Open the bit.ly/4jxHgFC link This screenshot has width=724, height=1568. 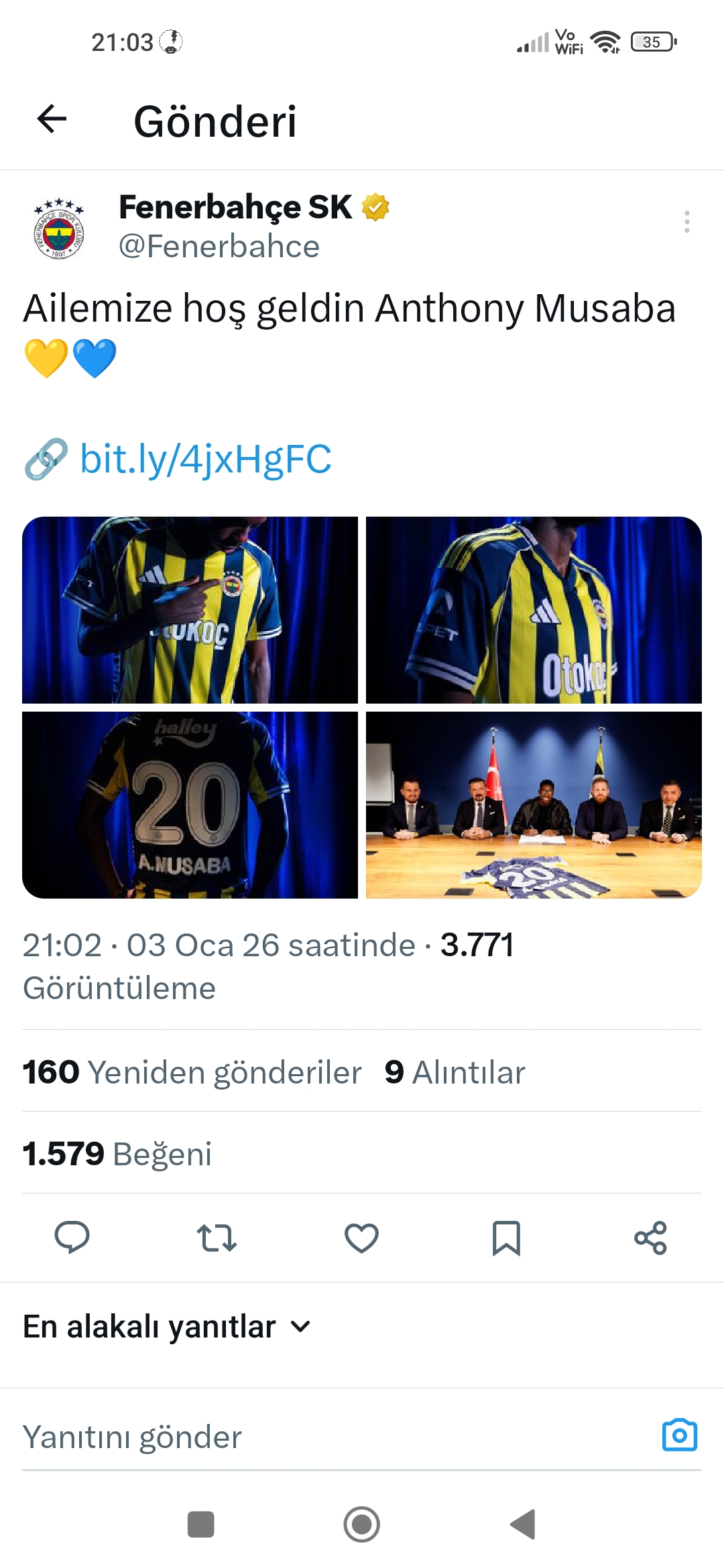[205, 460]
